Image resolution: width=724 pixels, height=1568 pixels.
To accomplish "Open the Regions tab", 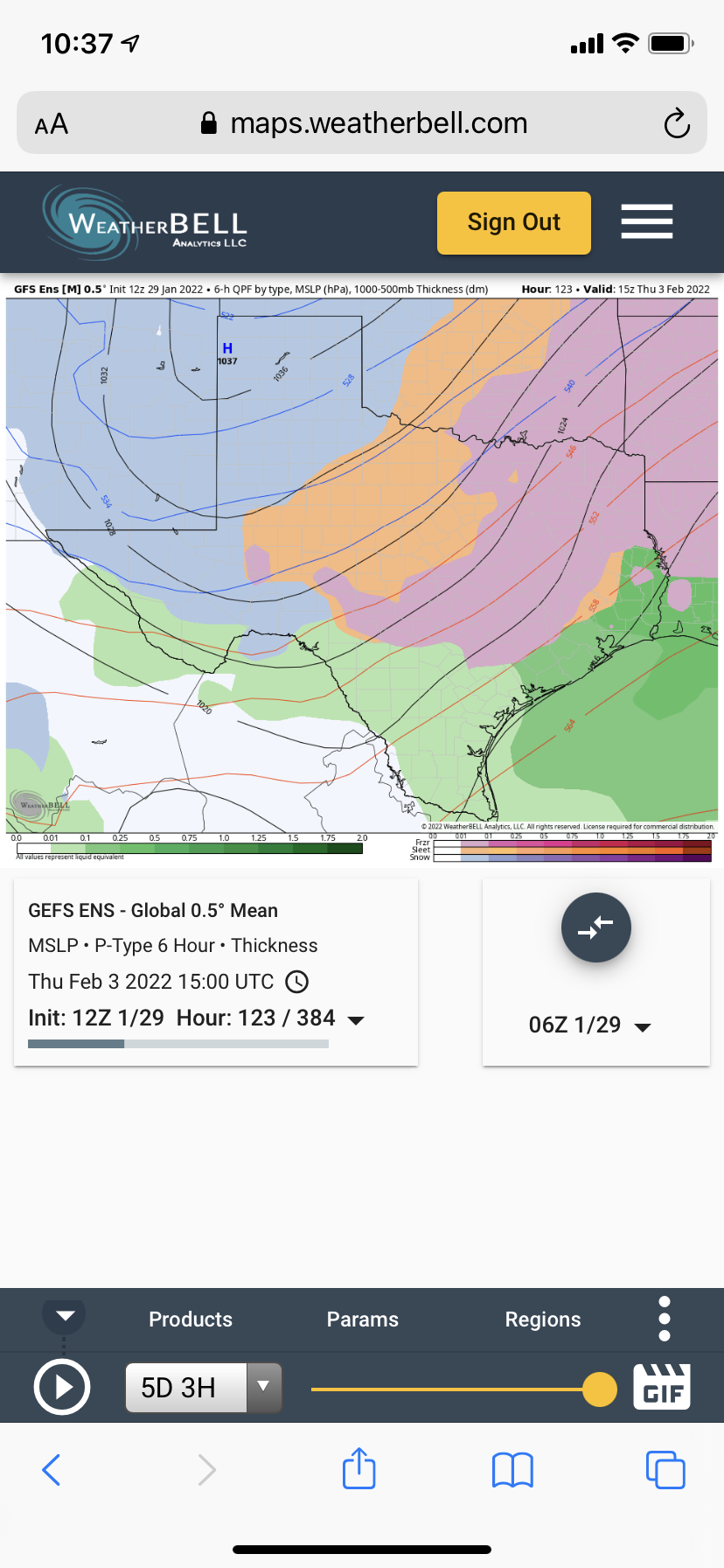I will click(542, 1319).
